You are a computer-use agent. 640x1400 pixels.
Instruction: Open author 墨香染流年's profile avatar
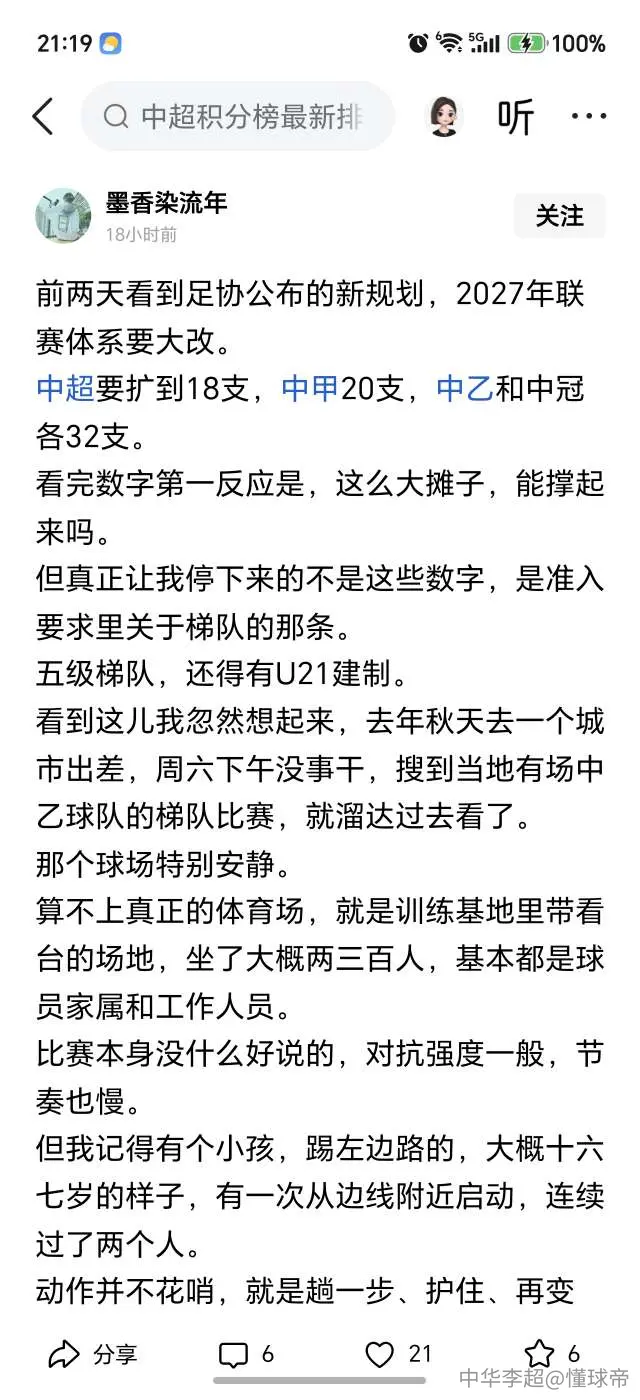(x=63, y=215)
